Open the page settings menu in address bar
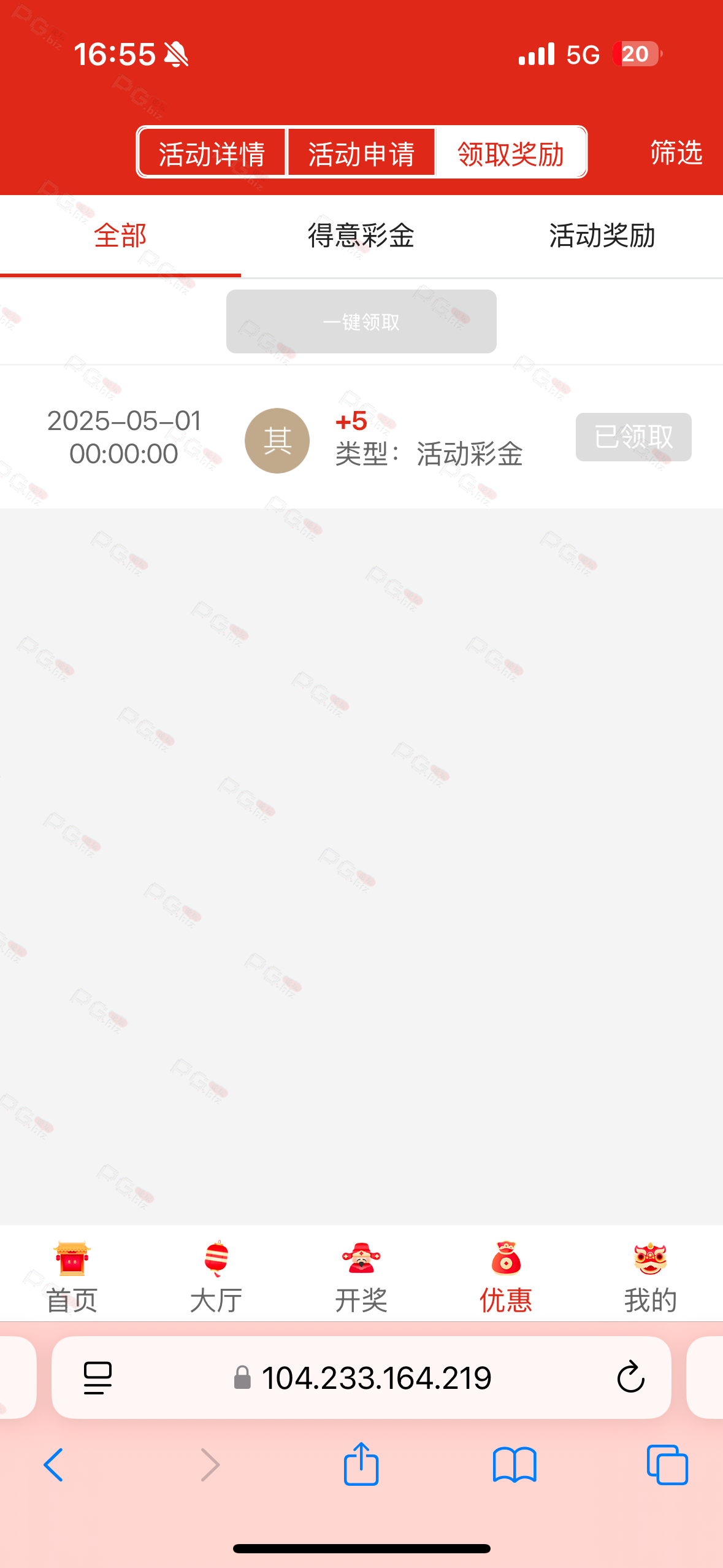Screen dimensions: 723x1568 tap(98, 1378)
